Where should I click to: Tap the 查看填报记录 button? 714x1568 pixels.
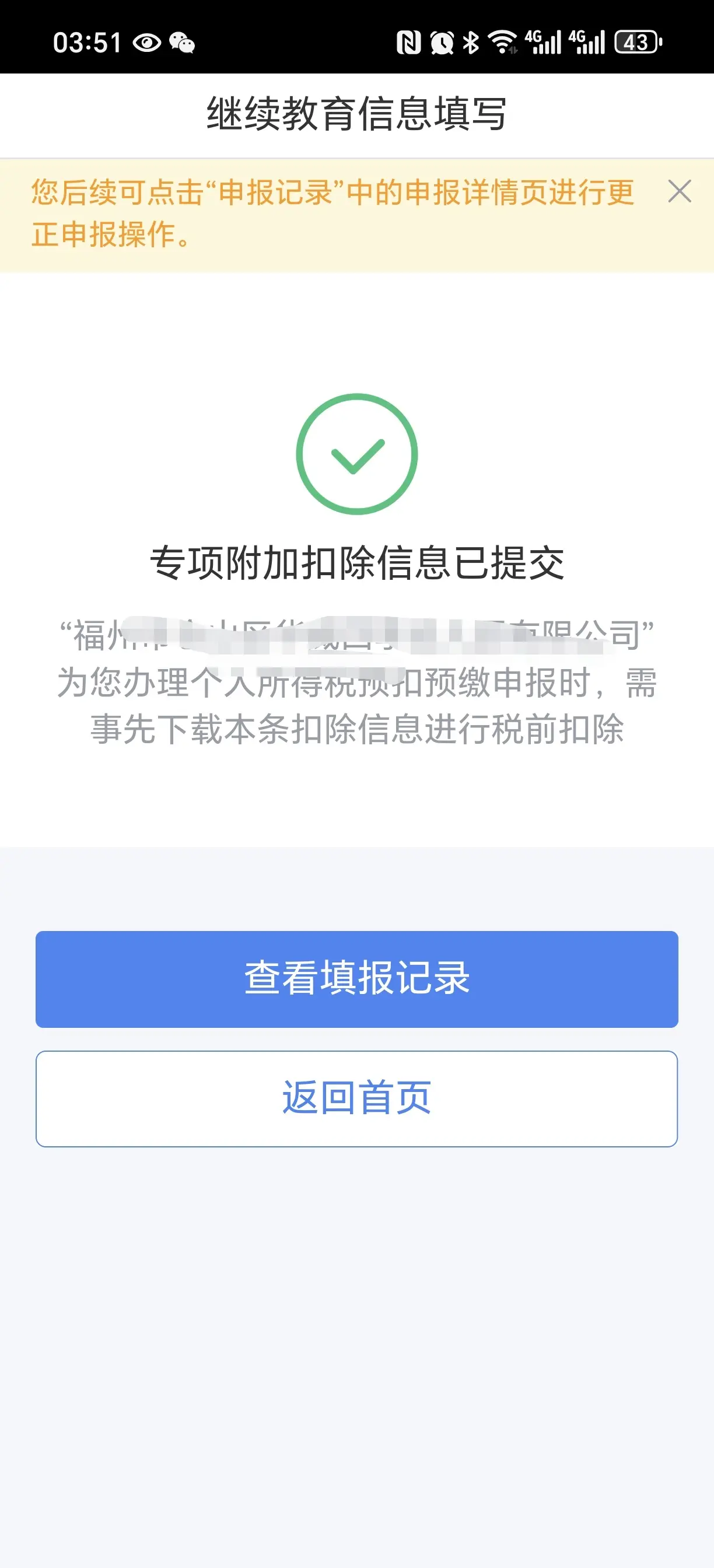pos(356,979)
